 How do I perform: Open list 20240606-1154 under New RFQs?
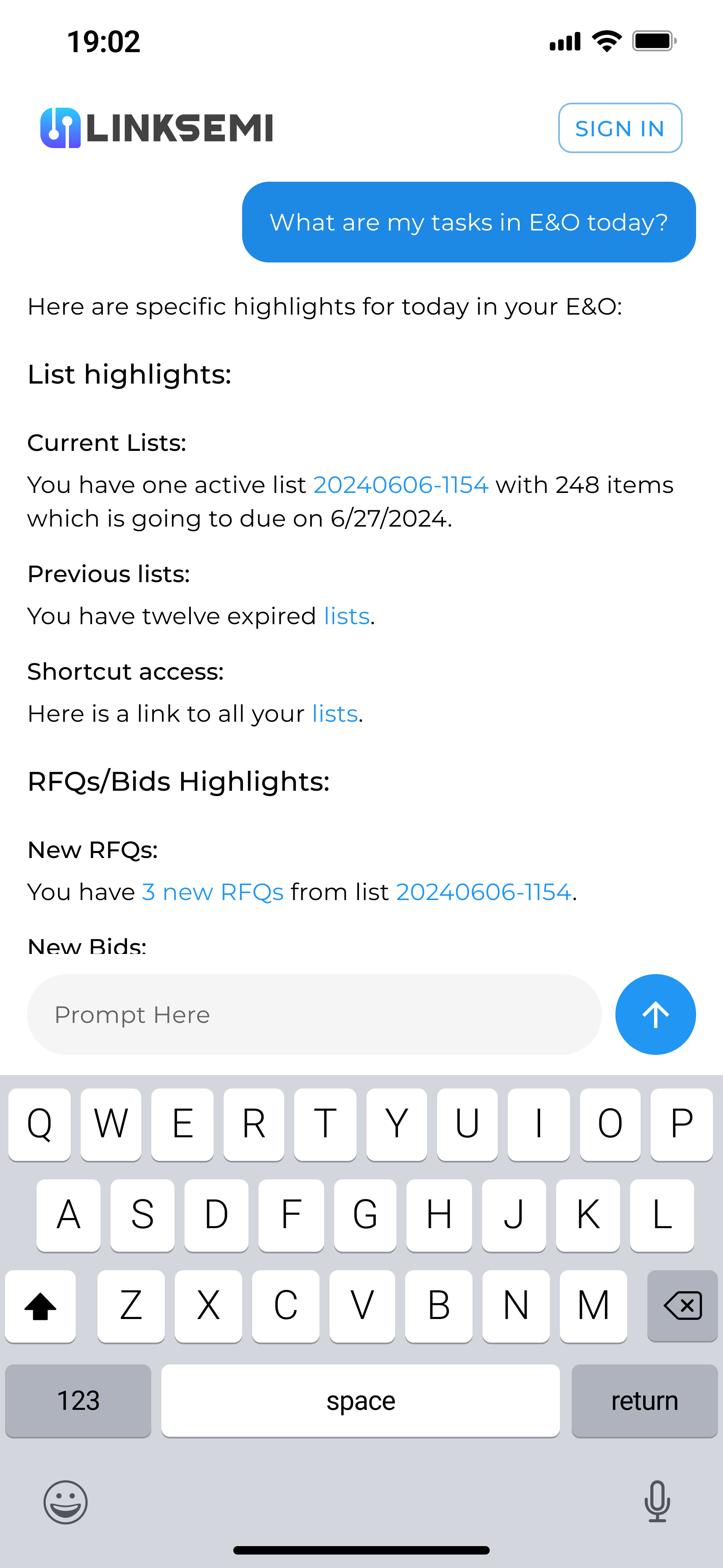483,892
